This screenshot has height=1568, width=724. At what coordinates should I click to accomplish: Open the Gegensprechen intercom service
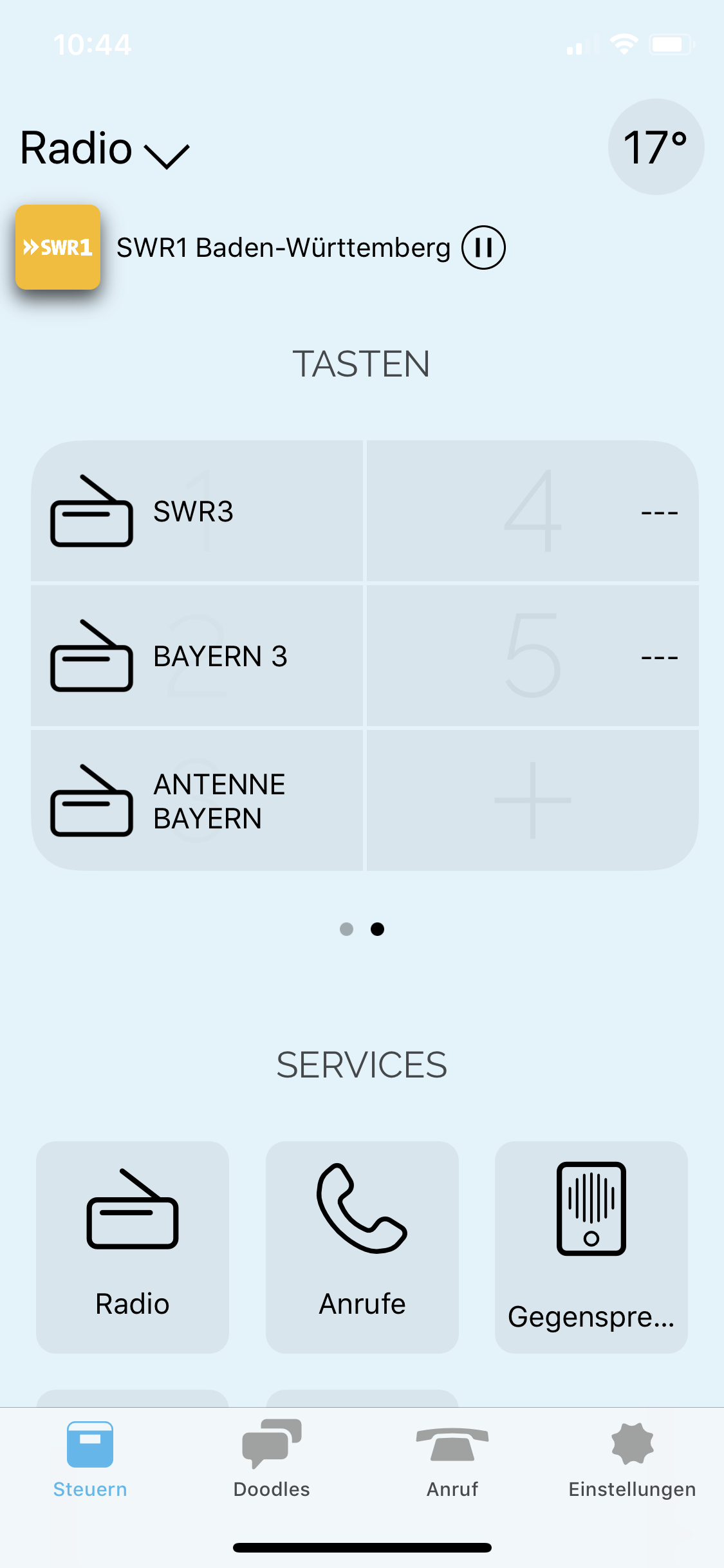[x=591, y=1247]
